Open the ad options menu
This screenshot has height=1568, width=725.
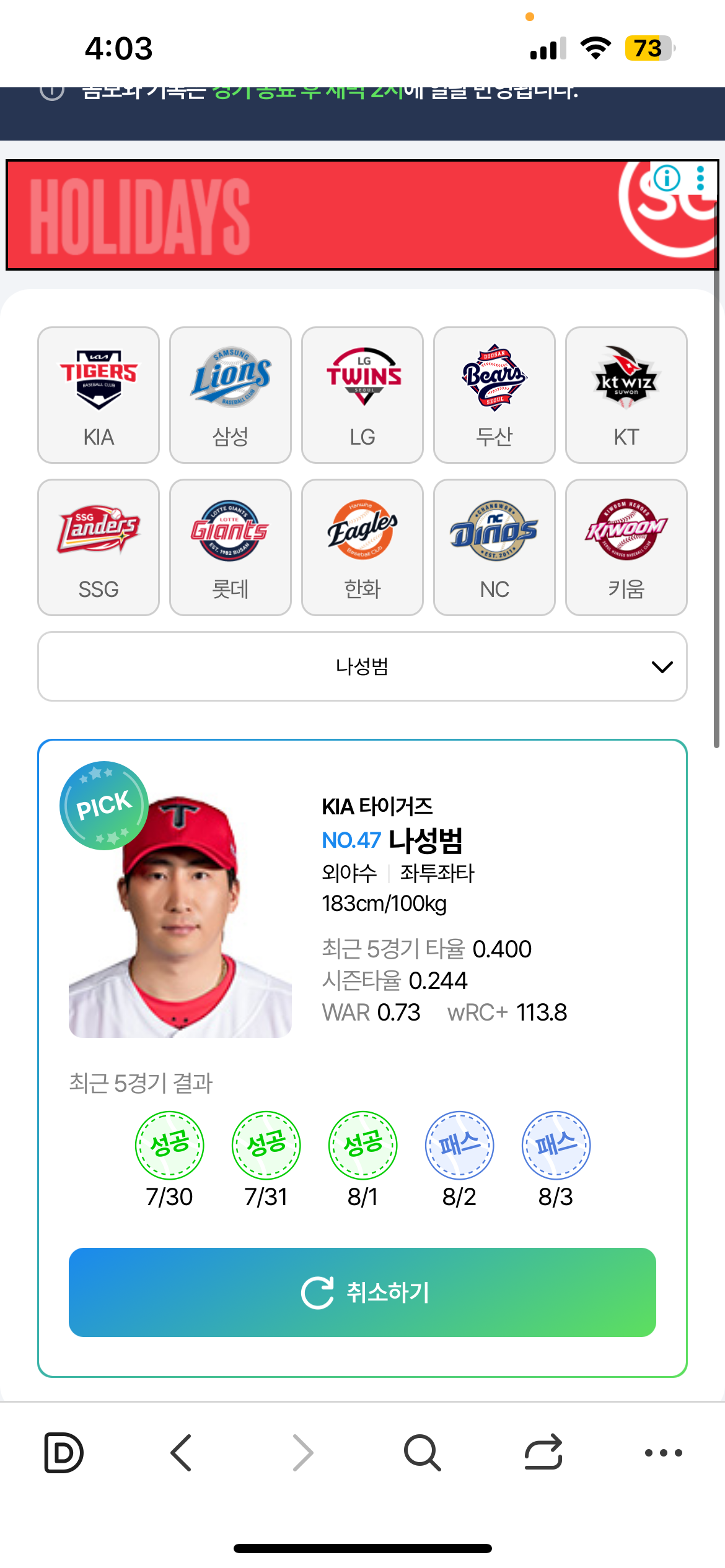pos(701,178)
